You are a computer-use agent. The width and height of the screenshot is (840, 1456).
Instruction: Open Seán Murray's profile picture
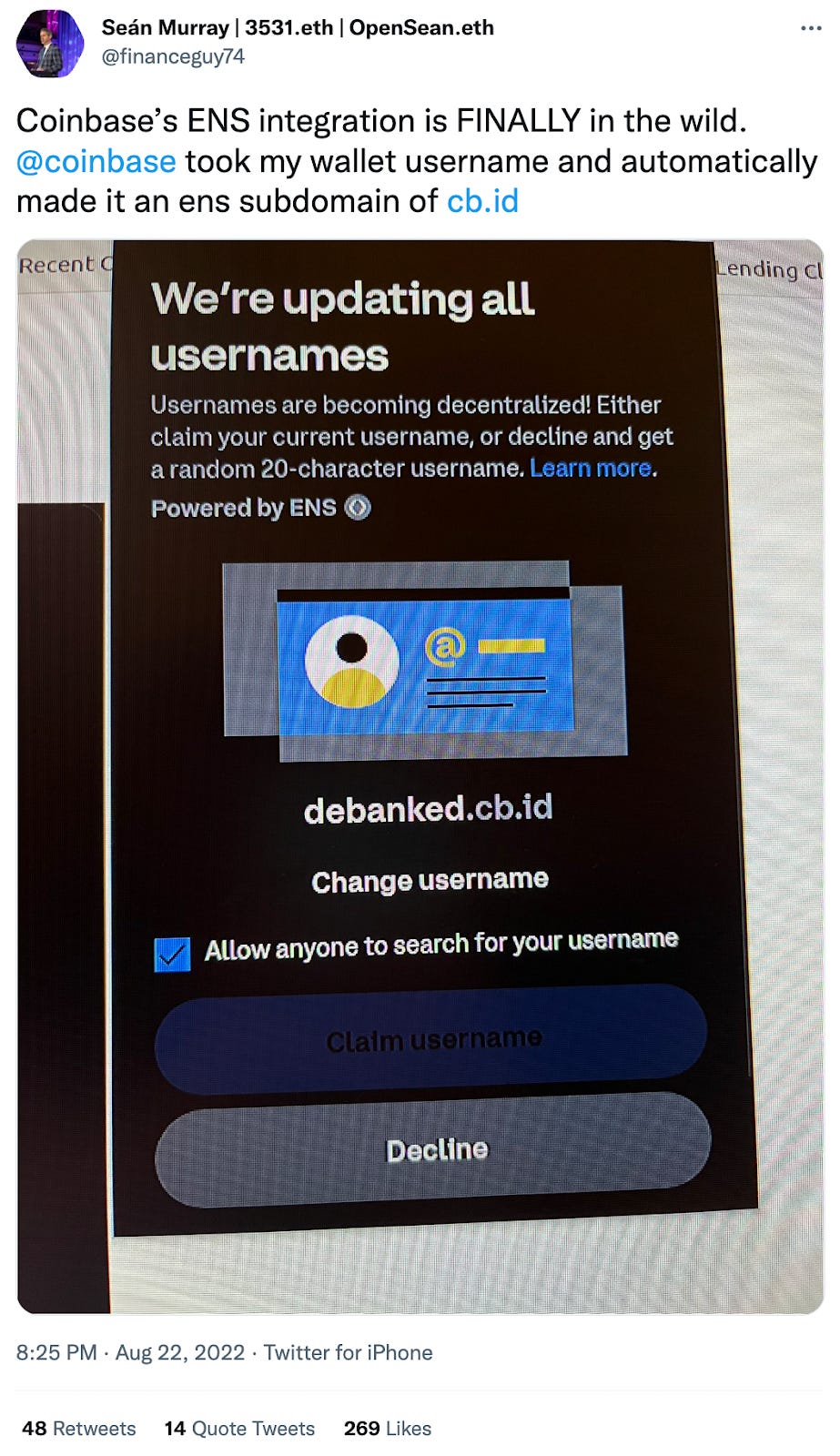coord(50,44)
